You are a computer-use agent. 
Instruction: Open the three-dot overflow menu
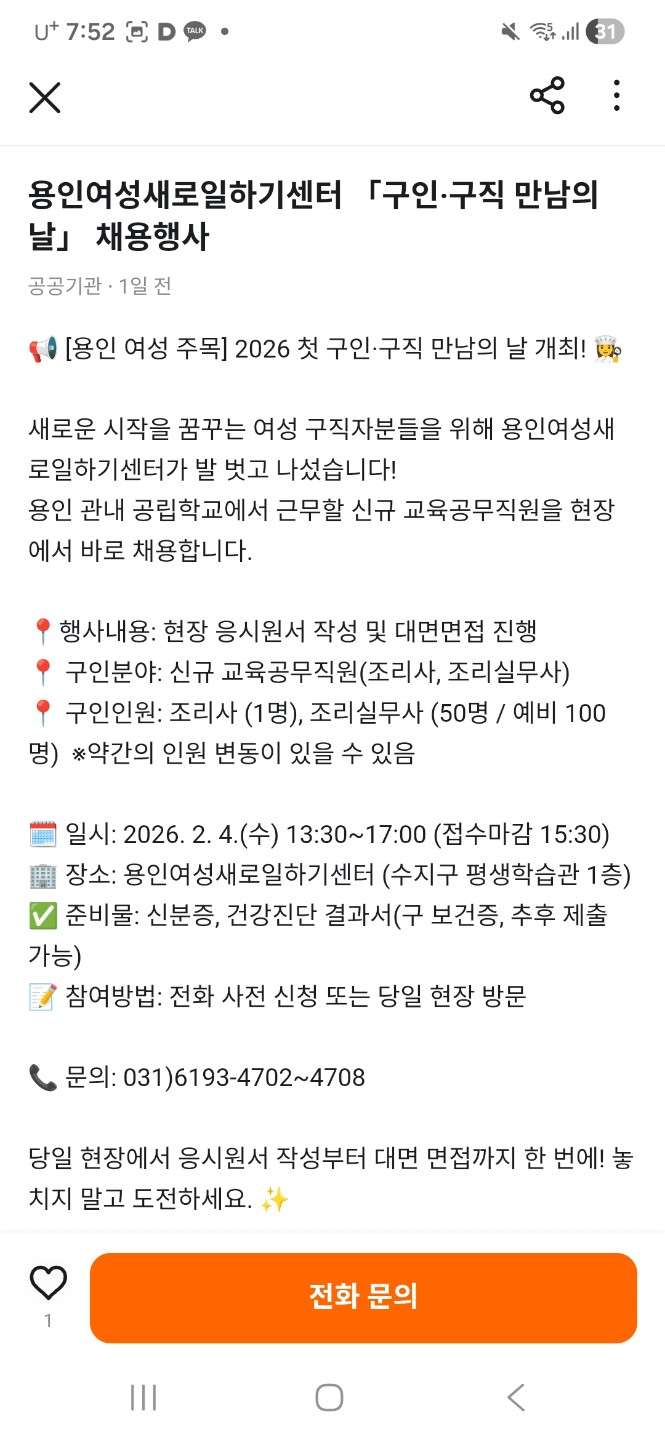point(617,95)
